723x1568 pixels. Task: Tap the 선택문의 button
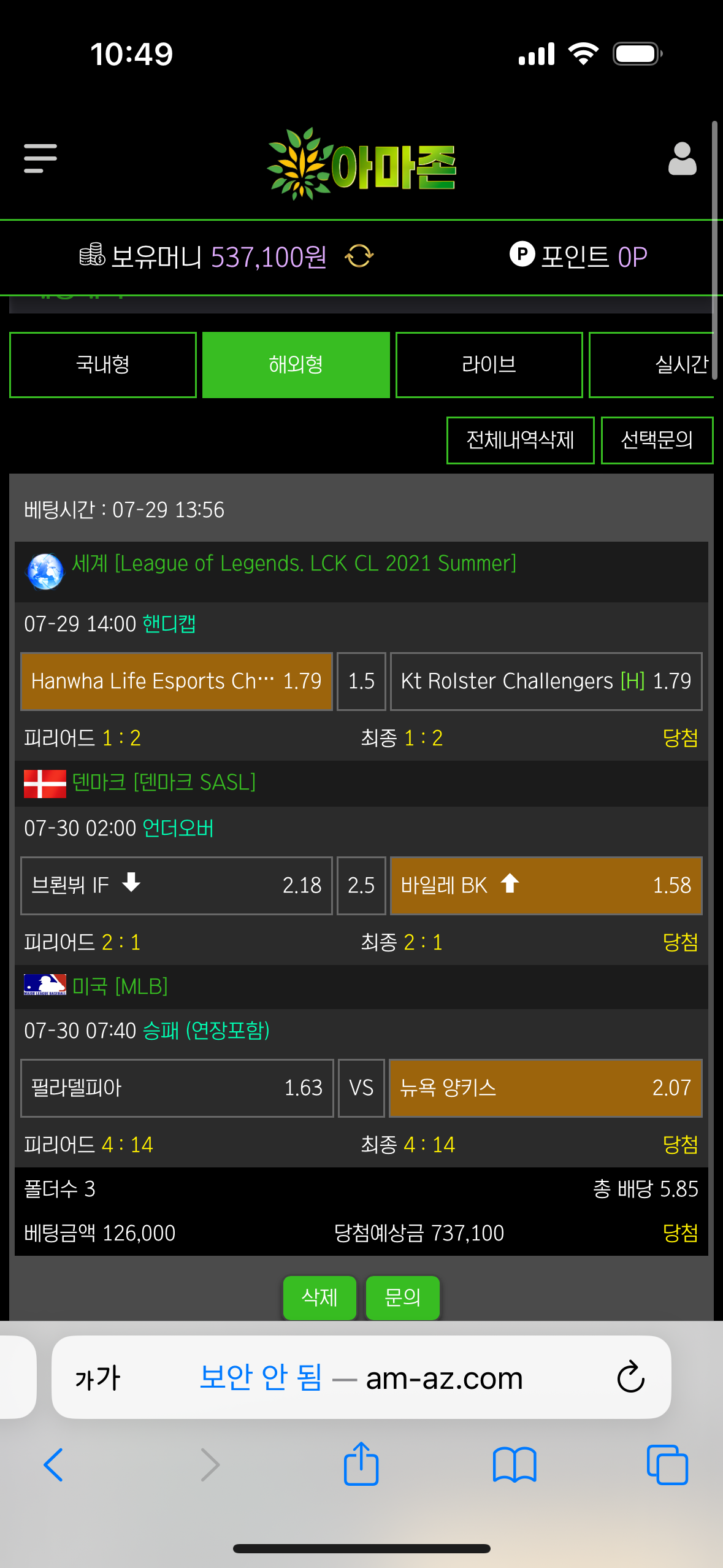click(657, 440)
